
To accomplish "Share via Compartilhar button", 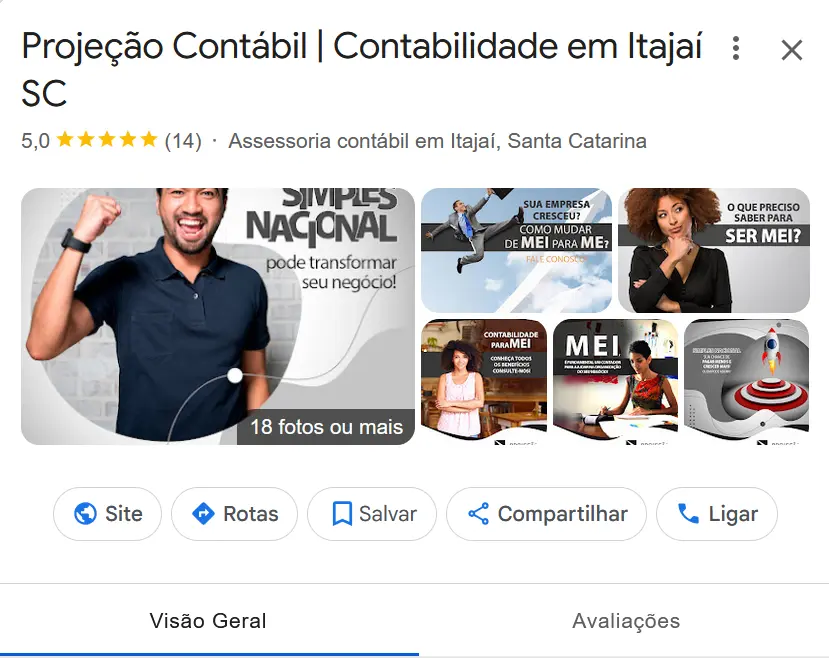I will (546, 514).
